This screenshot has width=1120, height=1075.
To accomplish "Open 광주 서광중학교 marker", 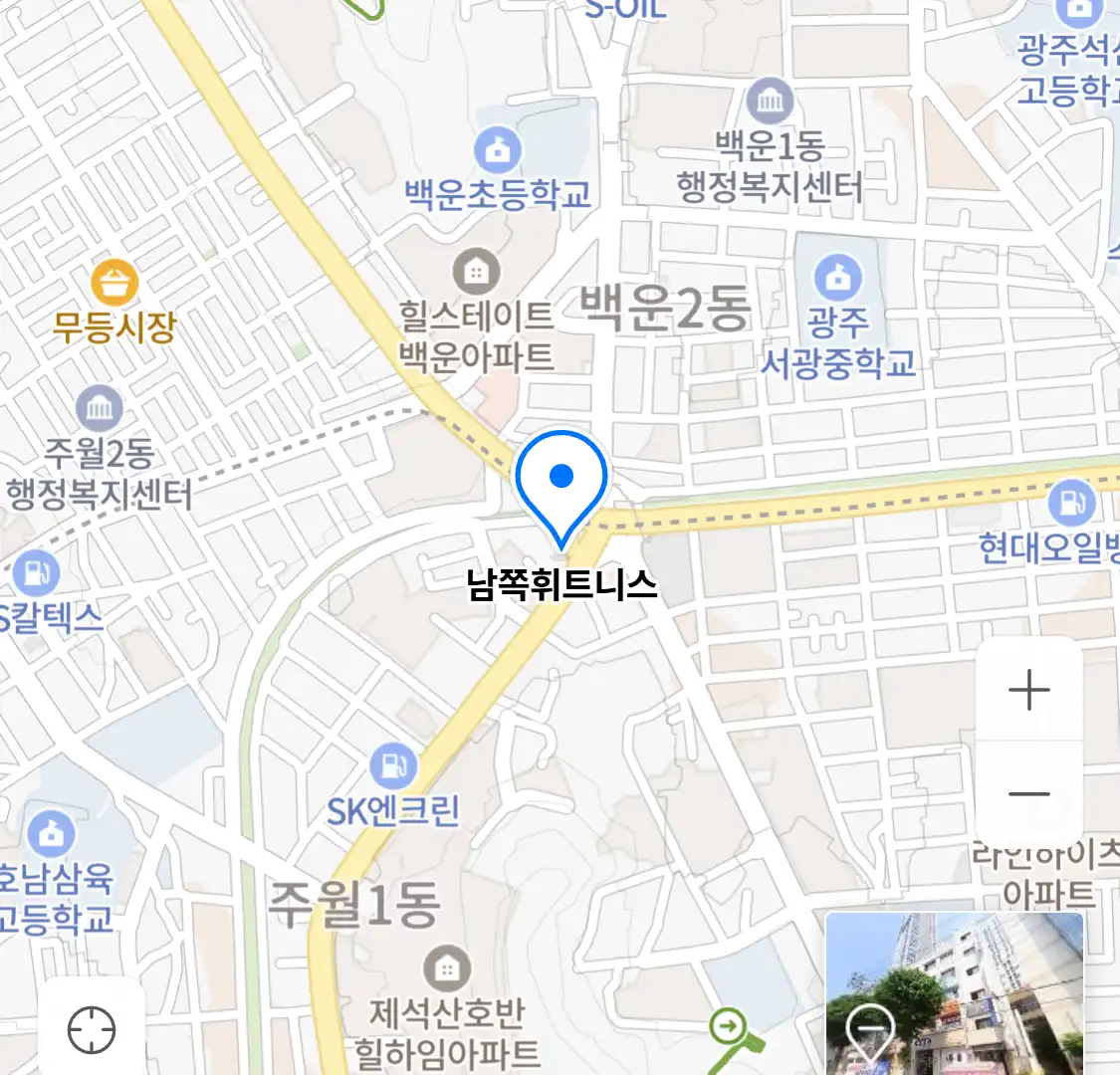I will (x=838, y=279).
